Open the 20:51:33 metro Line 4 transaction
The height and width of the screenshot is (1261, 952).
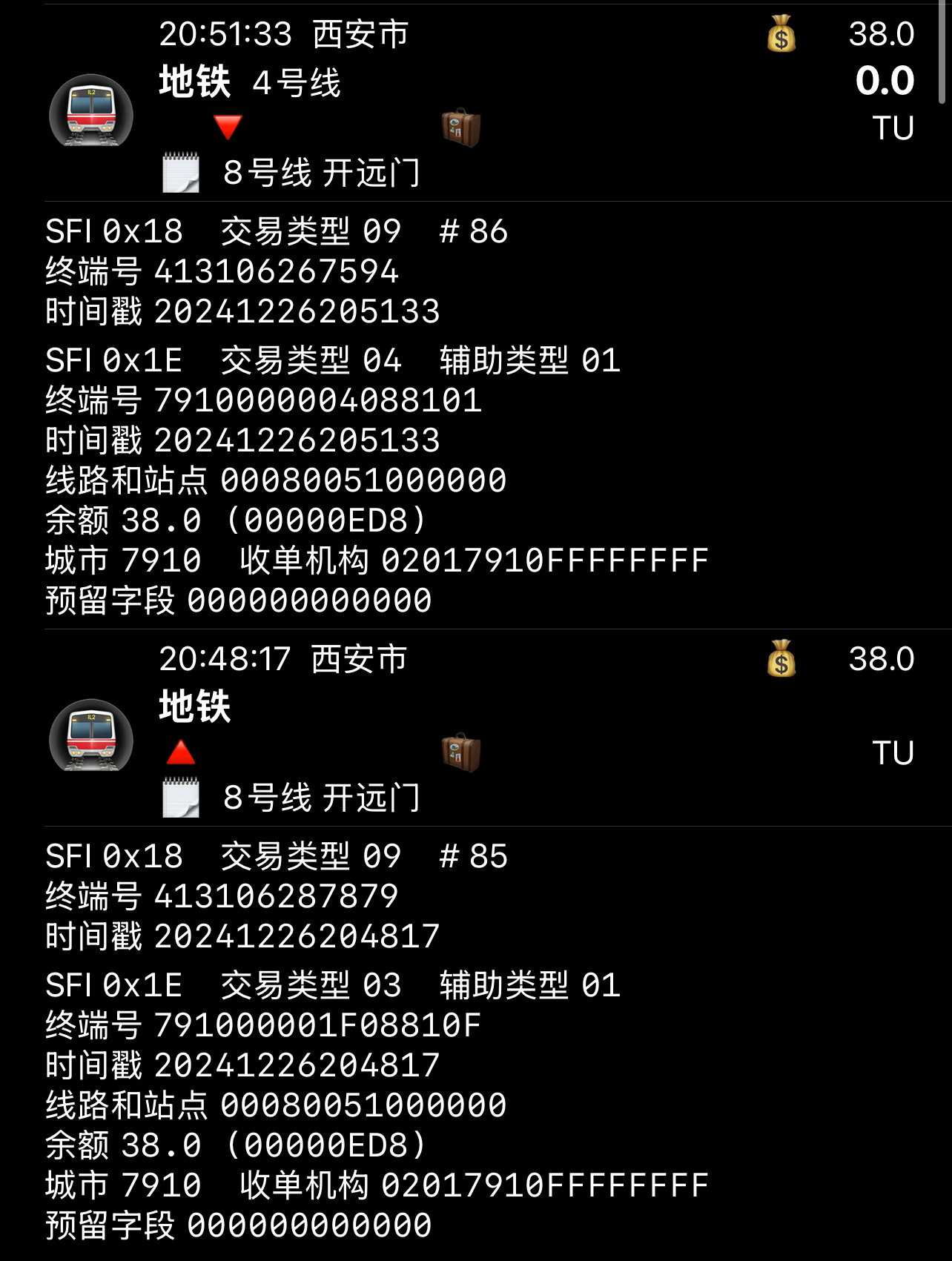point(475,104)
